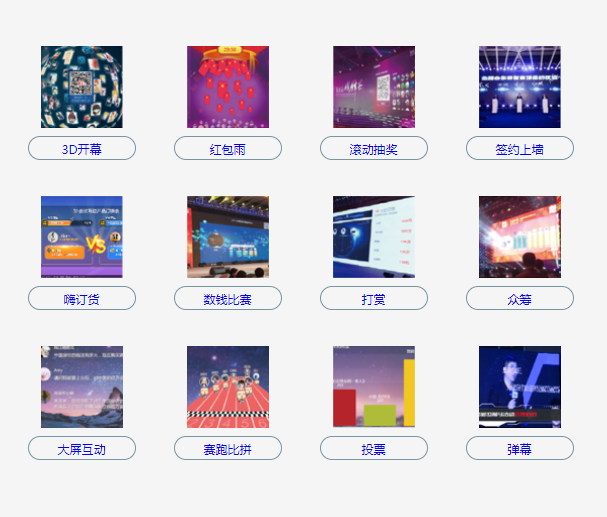This screenshot has height=517, width=607.
Task: Open the 投票 button
Action: coord(374,448)
